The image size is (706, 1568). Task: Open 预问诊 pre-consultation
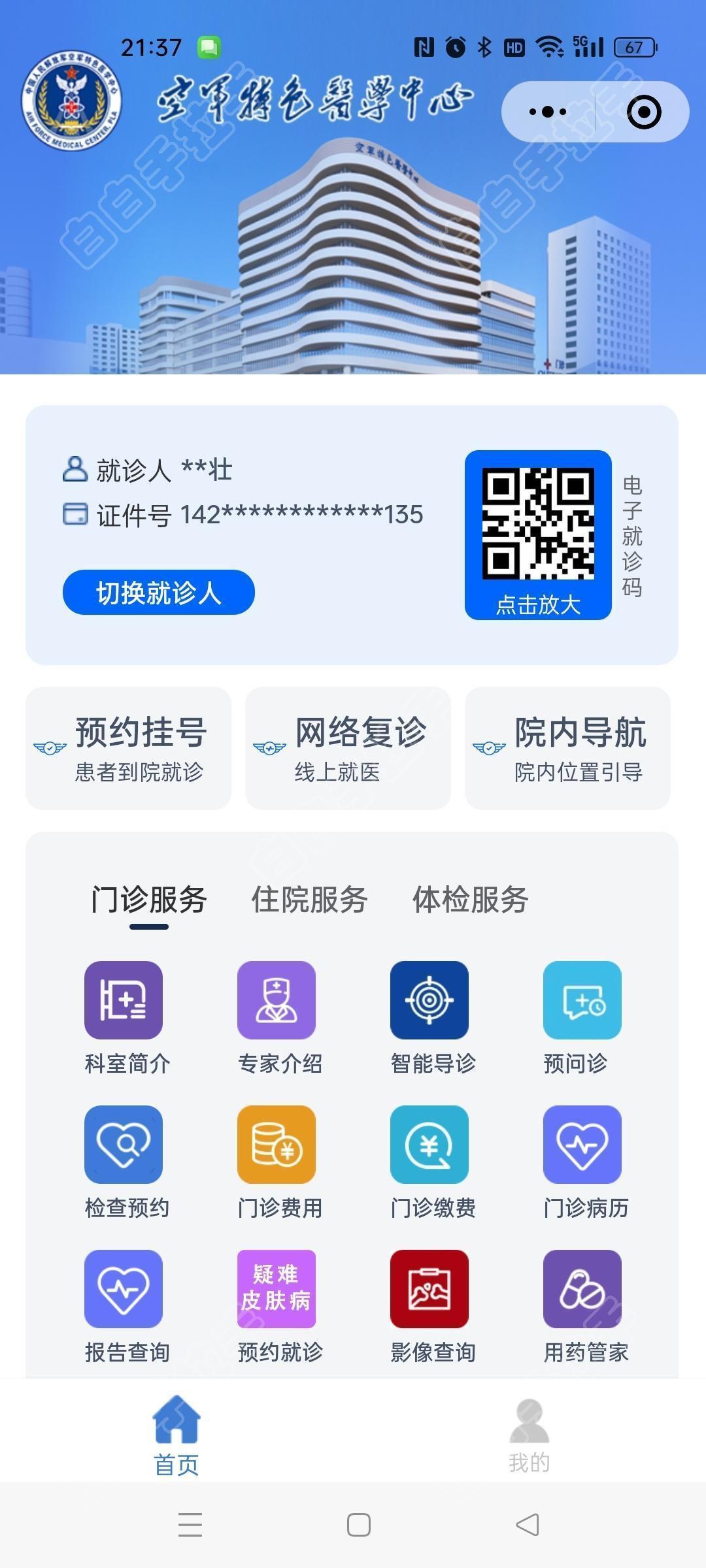click(x=582, y=1016)
